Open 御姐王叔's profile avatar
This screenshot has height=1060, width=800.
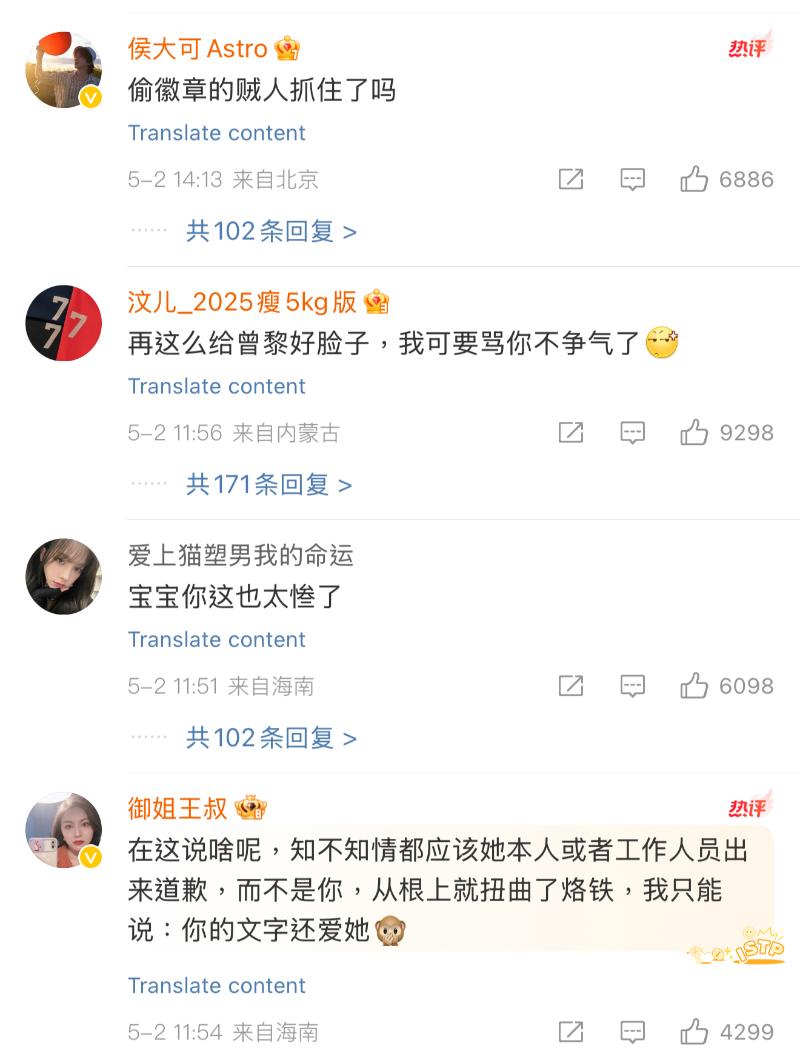[x=63, y=829]
